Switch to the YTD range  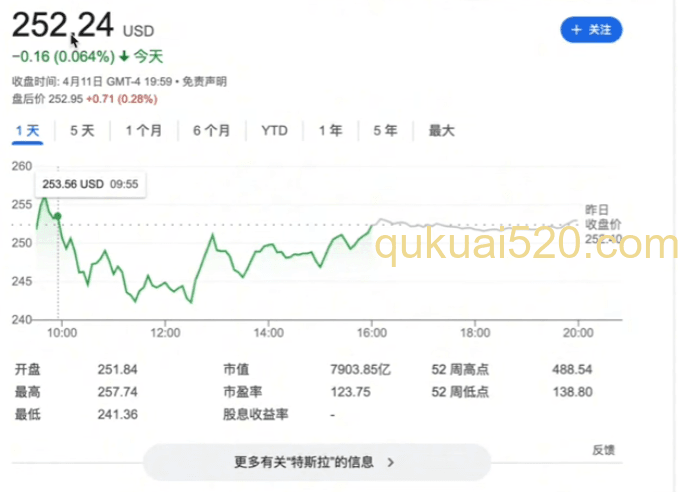click(x=274, y=130)
